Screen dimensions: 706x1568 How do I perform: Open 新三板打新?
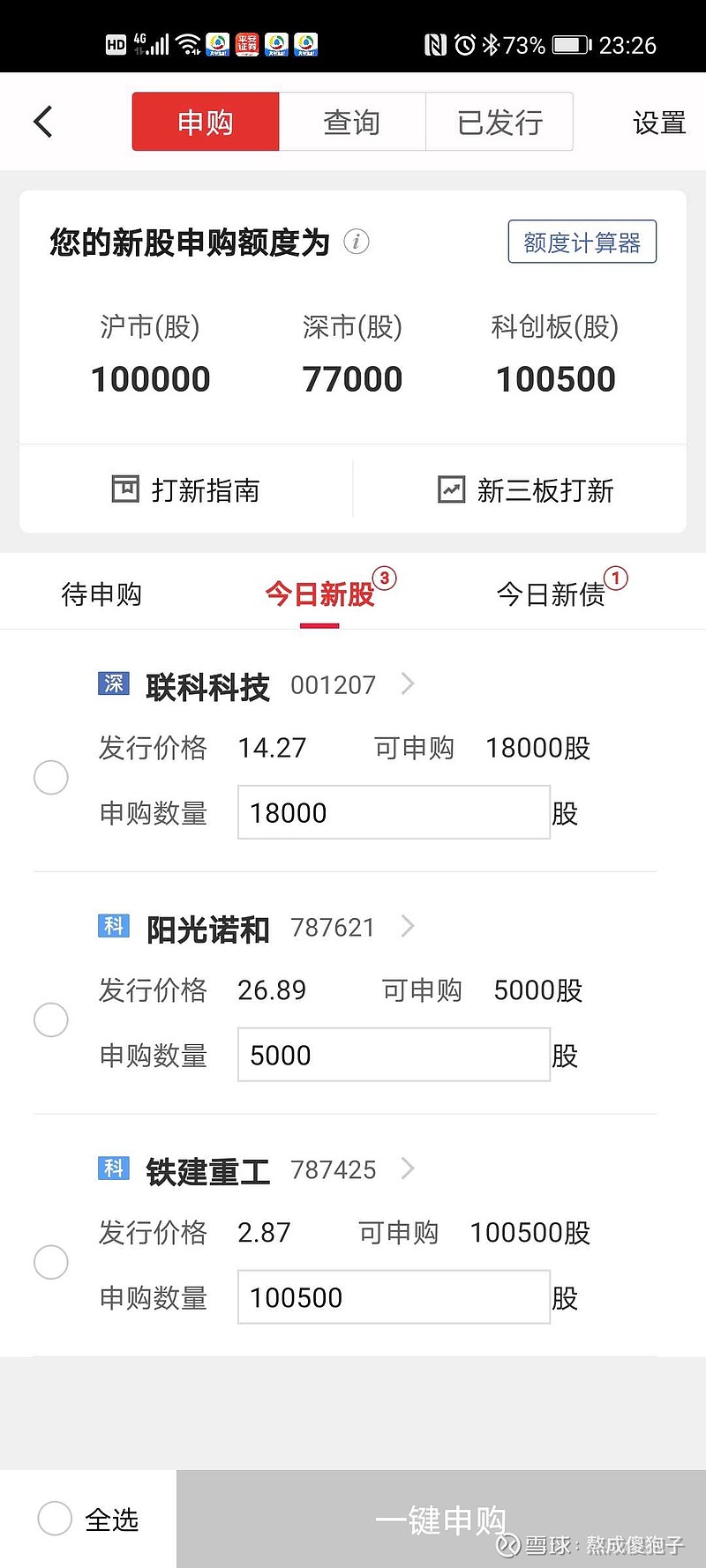point(526,489)
